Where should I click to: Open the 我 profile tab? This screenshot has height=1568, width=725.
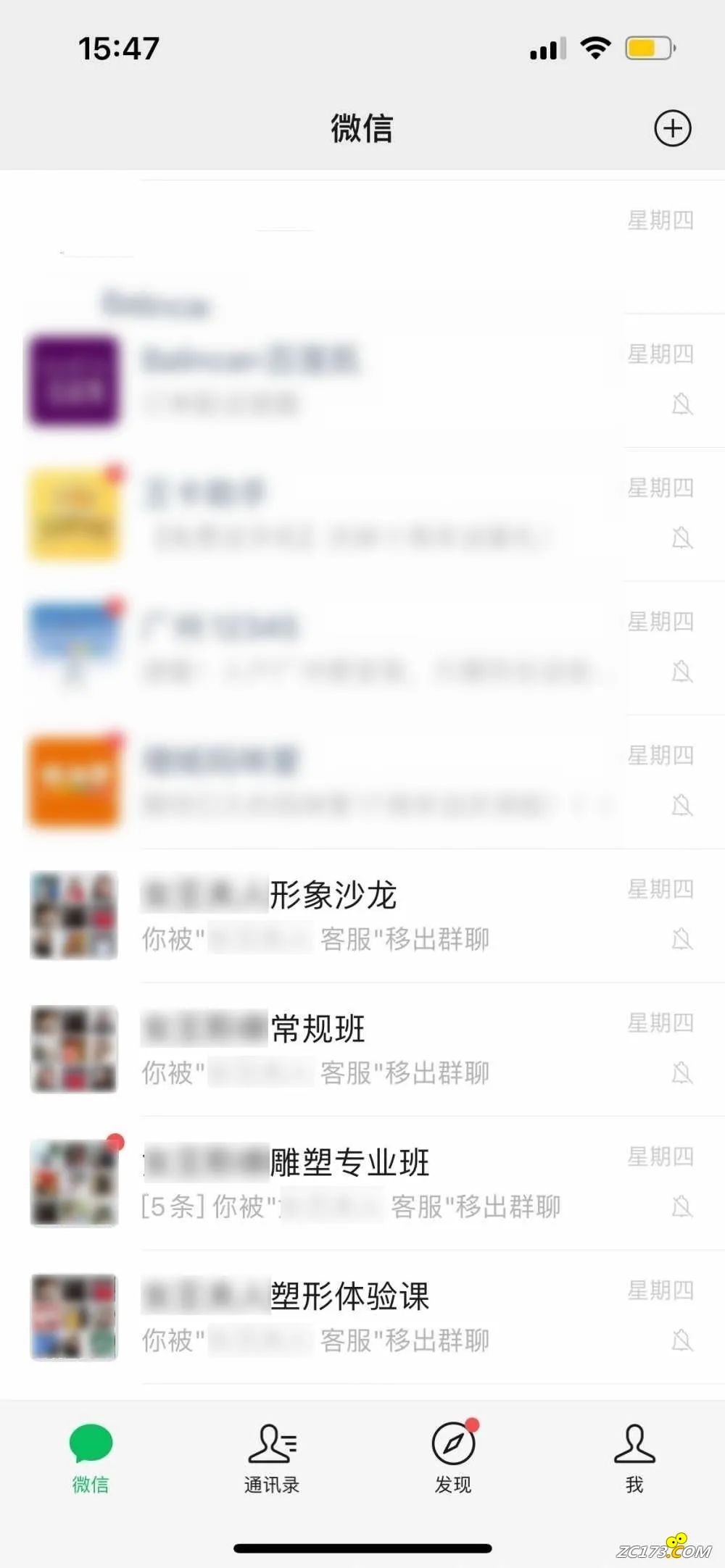(x=634, y=1458)
